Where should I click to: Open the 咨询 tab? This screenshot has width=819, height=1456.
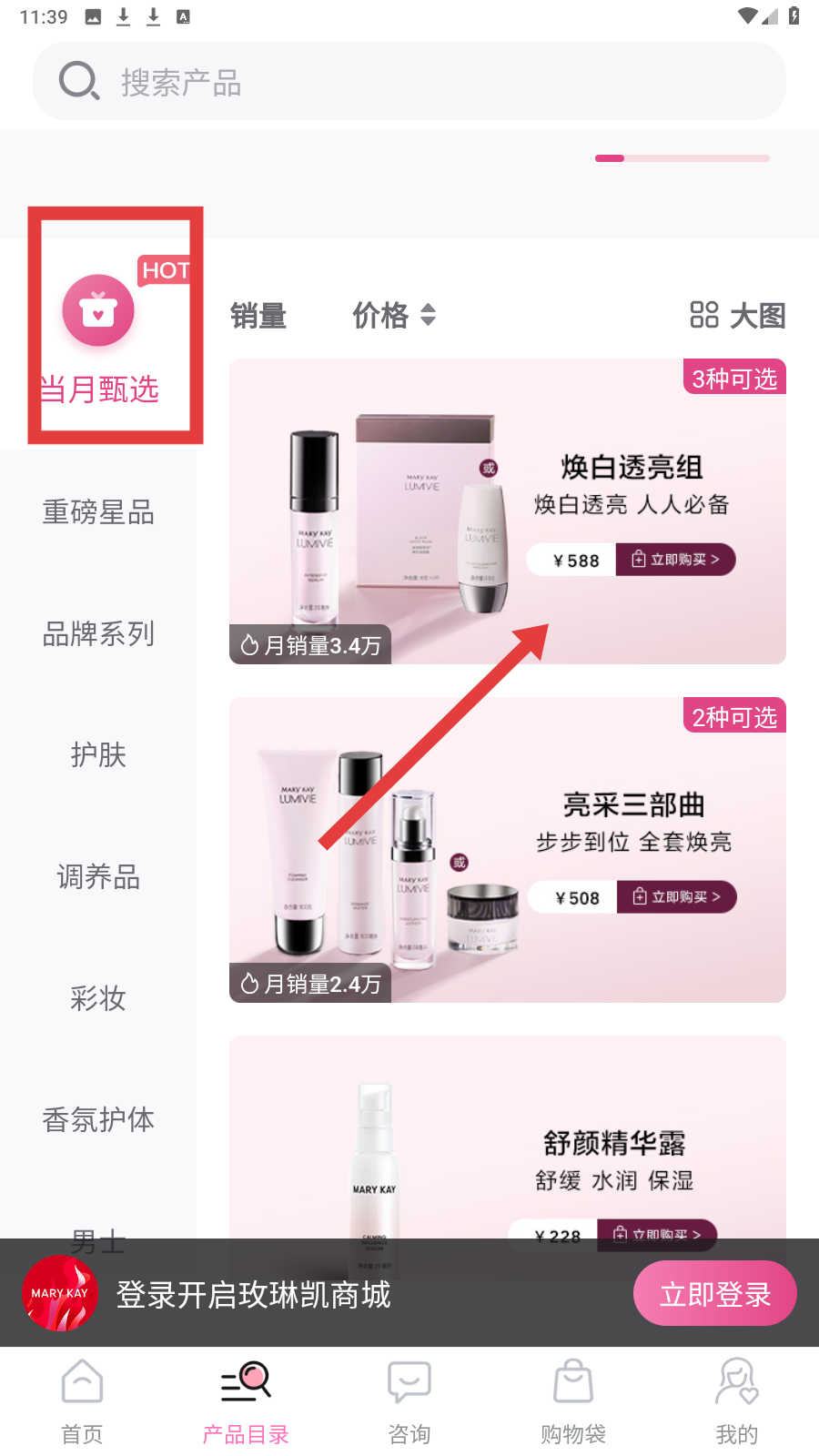pos(409,1401)
